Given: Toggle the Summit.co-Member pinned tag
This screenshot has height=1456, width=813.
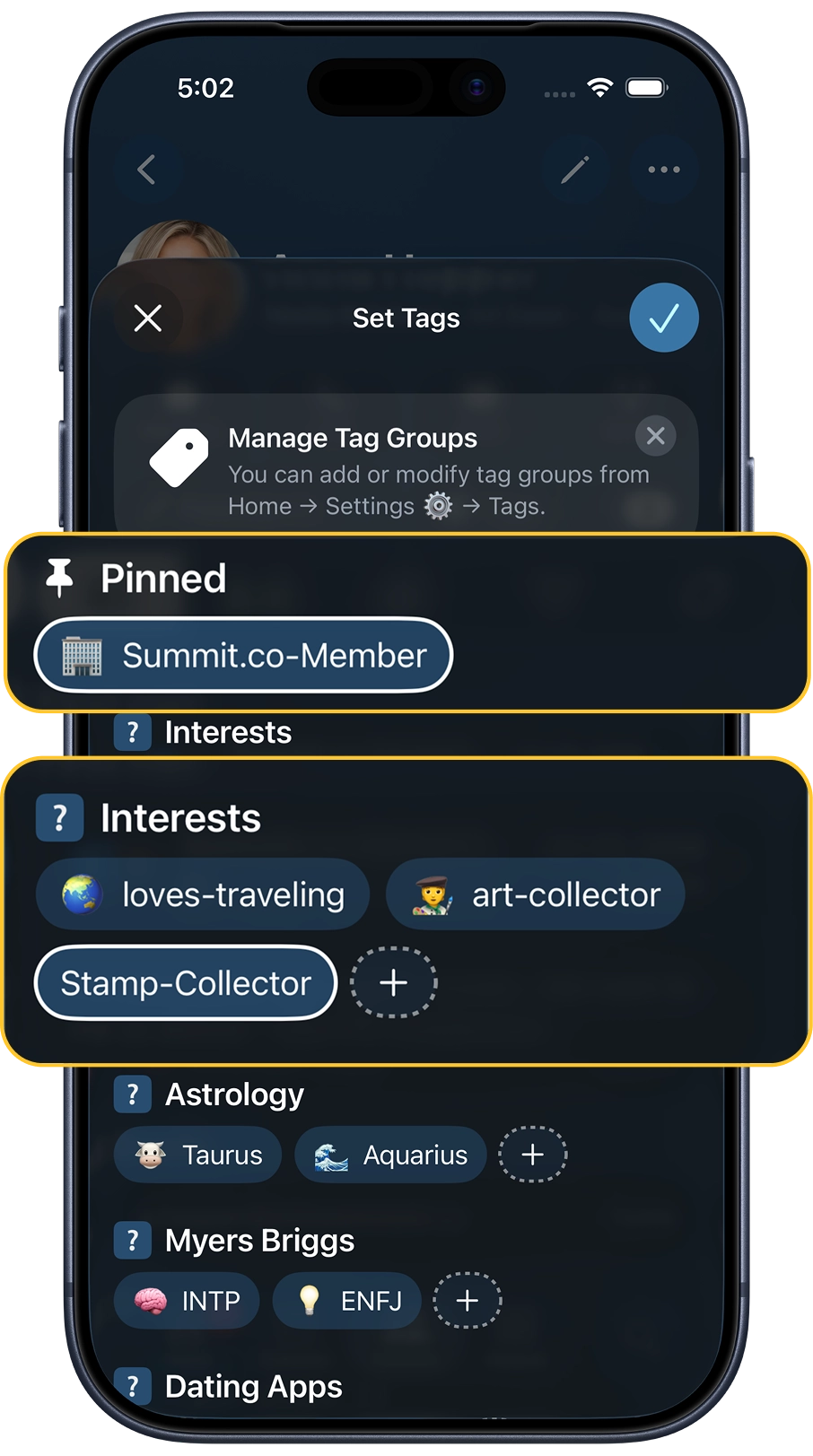Looking at the screenshot, I should tap(242, 656).
